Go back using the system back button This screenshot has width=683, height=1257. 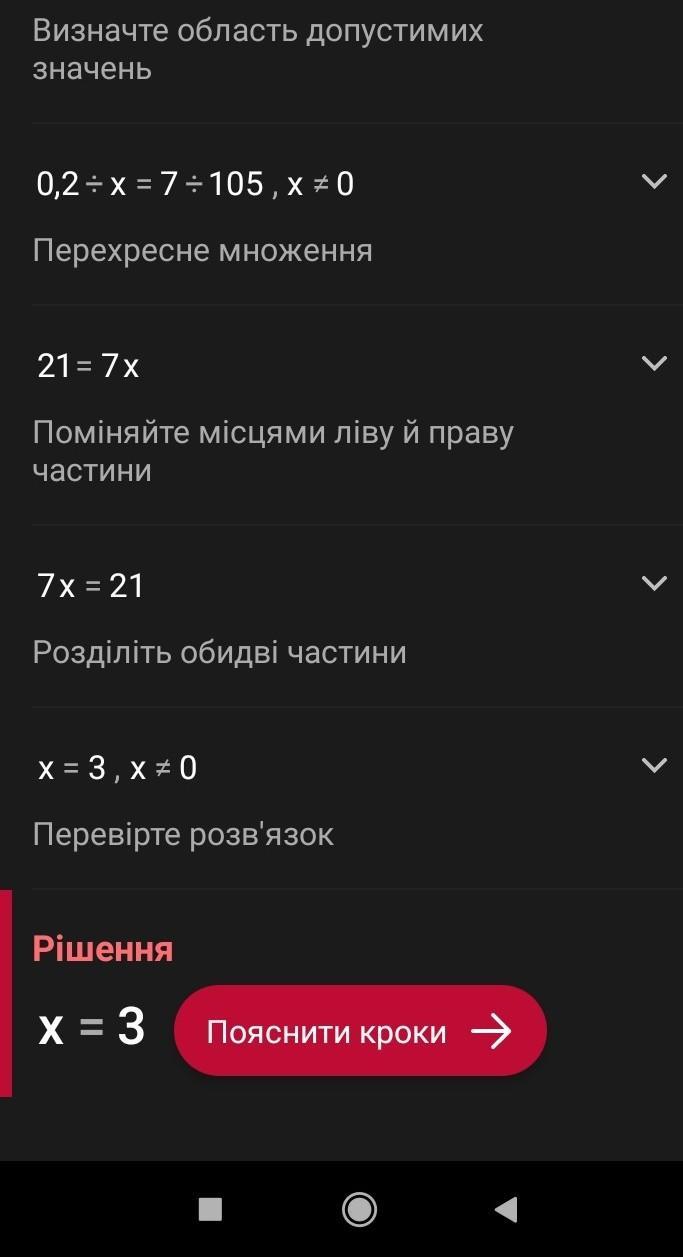coord(506,1210)
